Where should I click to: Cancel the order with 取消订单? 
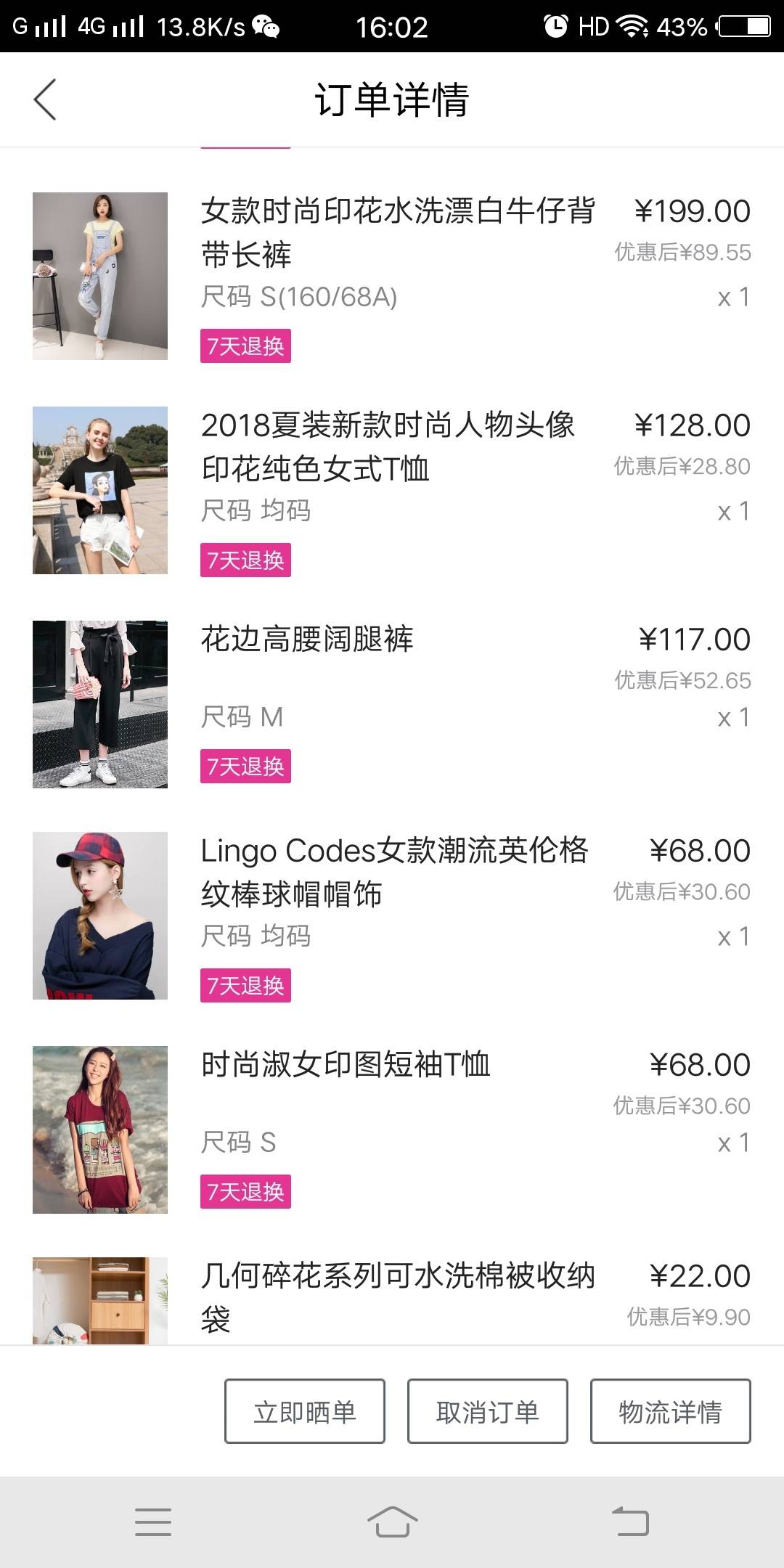coord(487,1411)
